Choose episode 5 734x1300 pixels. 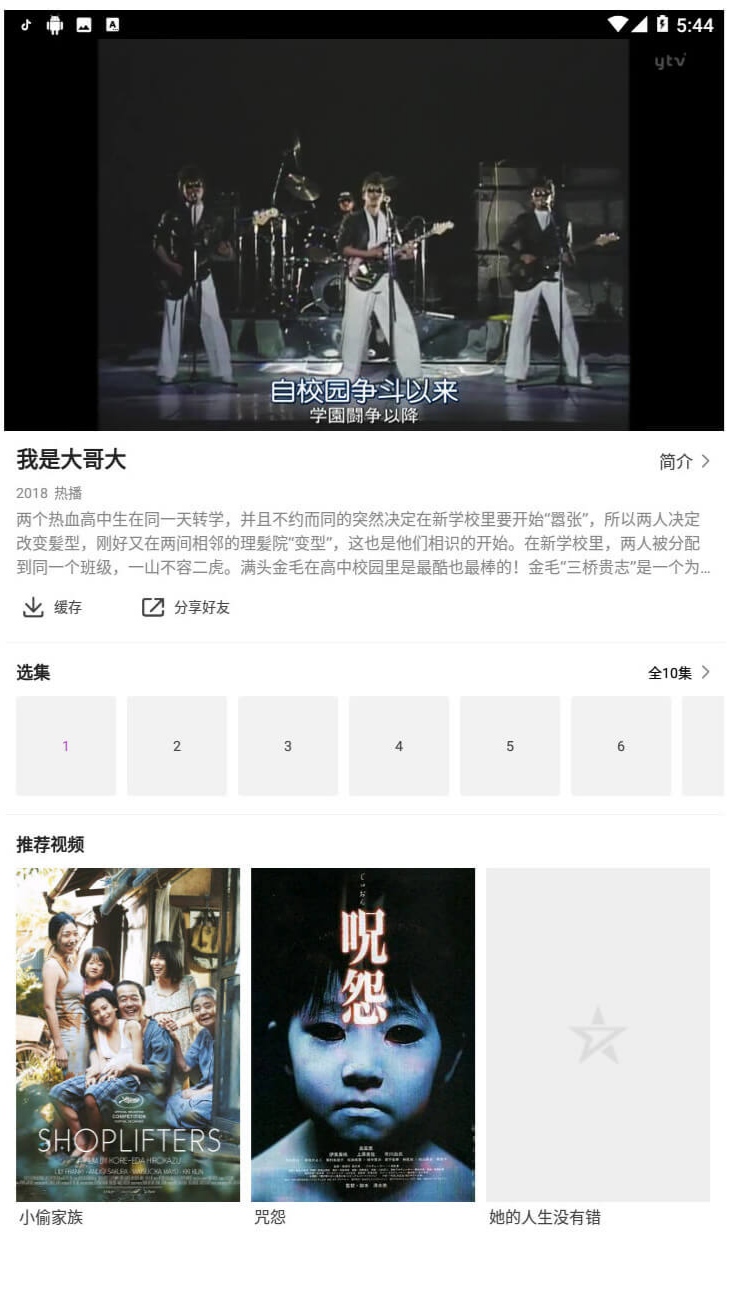coord(510,746)
